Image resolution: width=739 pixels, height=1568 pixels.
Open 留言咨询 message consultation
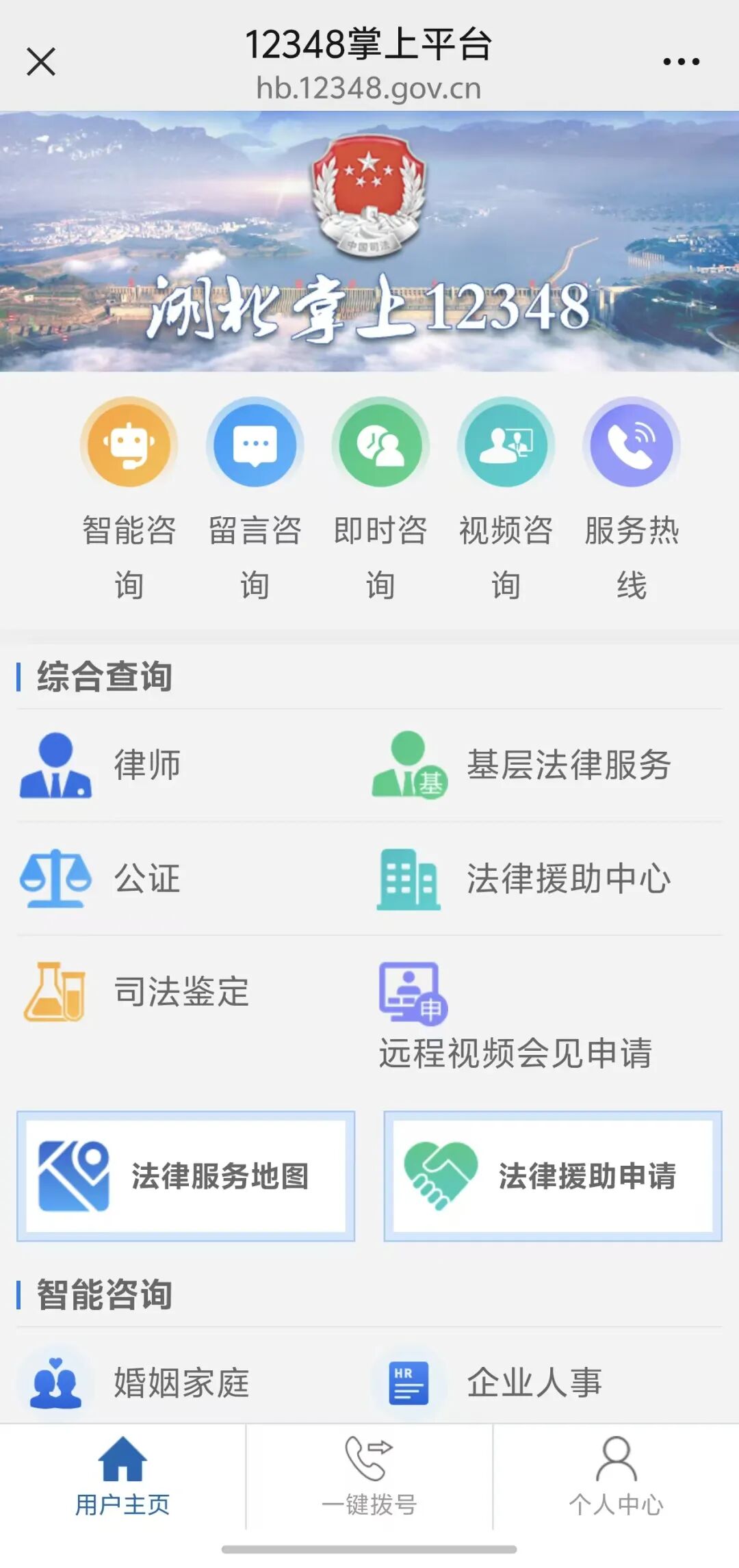(x=255, y=445)
